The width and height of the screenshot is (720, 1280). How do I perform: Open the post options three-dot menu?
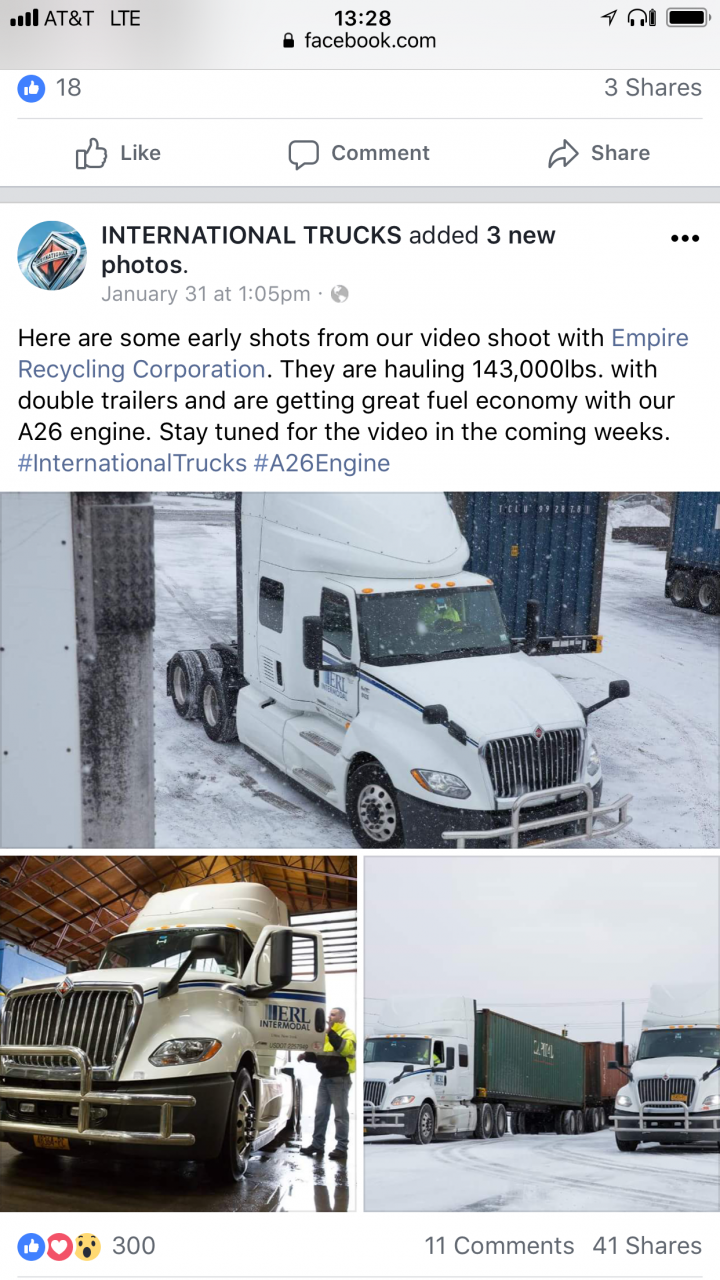[x=685, y=238]
